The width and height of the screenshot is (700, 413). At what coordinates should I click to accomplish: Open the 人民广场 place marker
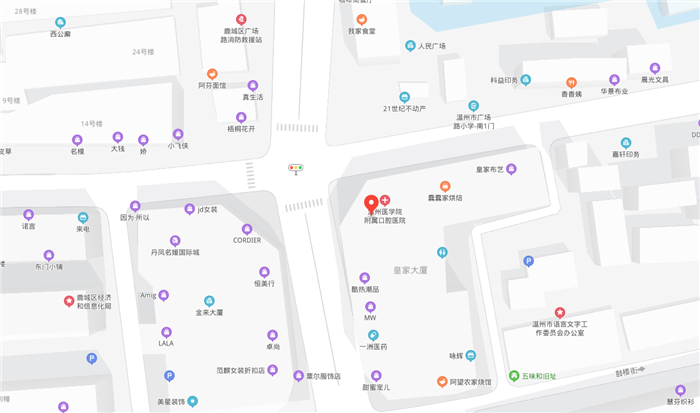pyautogui.click(x=409, y=46)
